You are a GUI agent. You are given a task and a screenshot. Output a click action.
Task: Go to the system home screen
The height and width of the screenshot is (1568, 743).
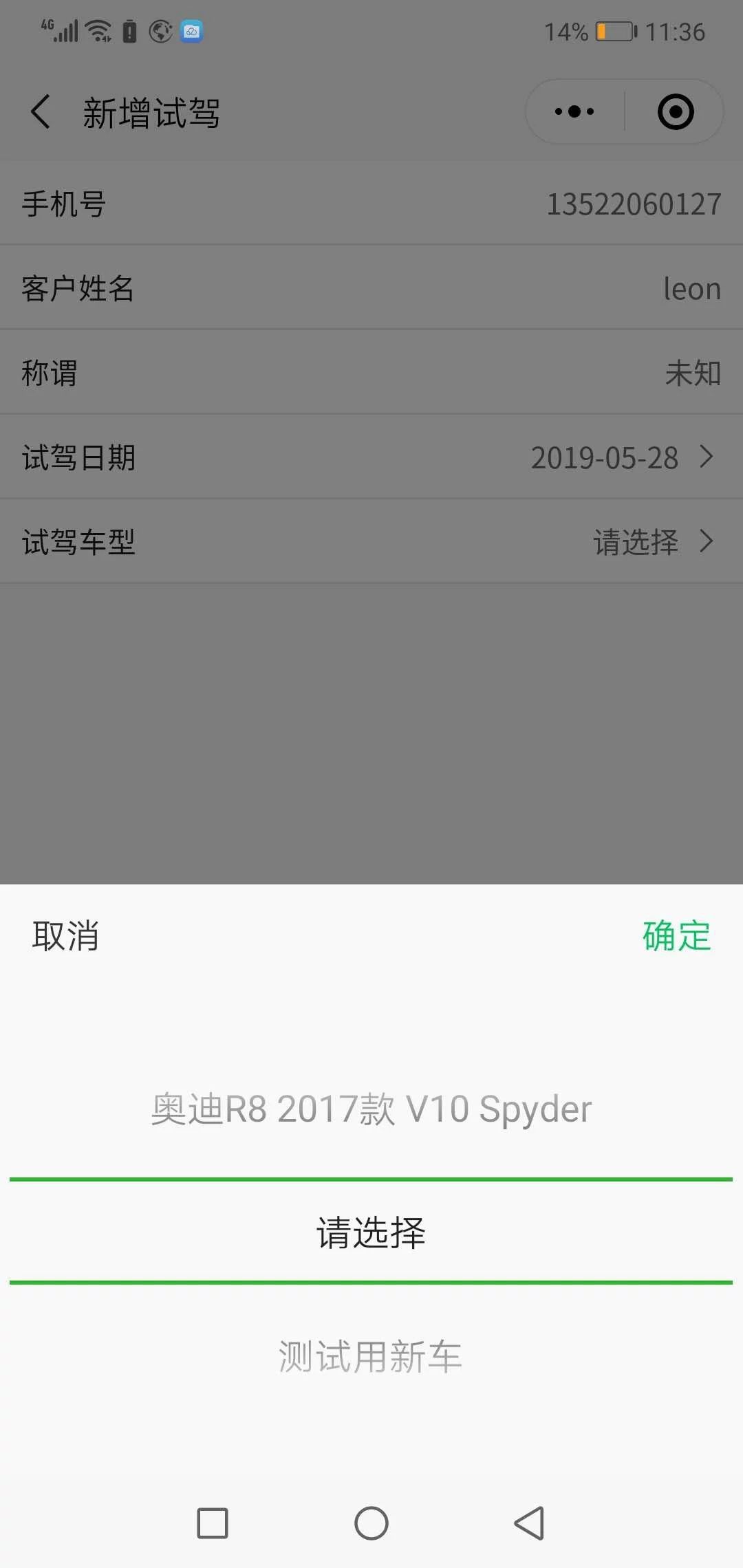pyautogui.click(x=371, y=1523)
